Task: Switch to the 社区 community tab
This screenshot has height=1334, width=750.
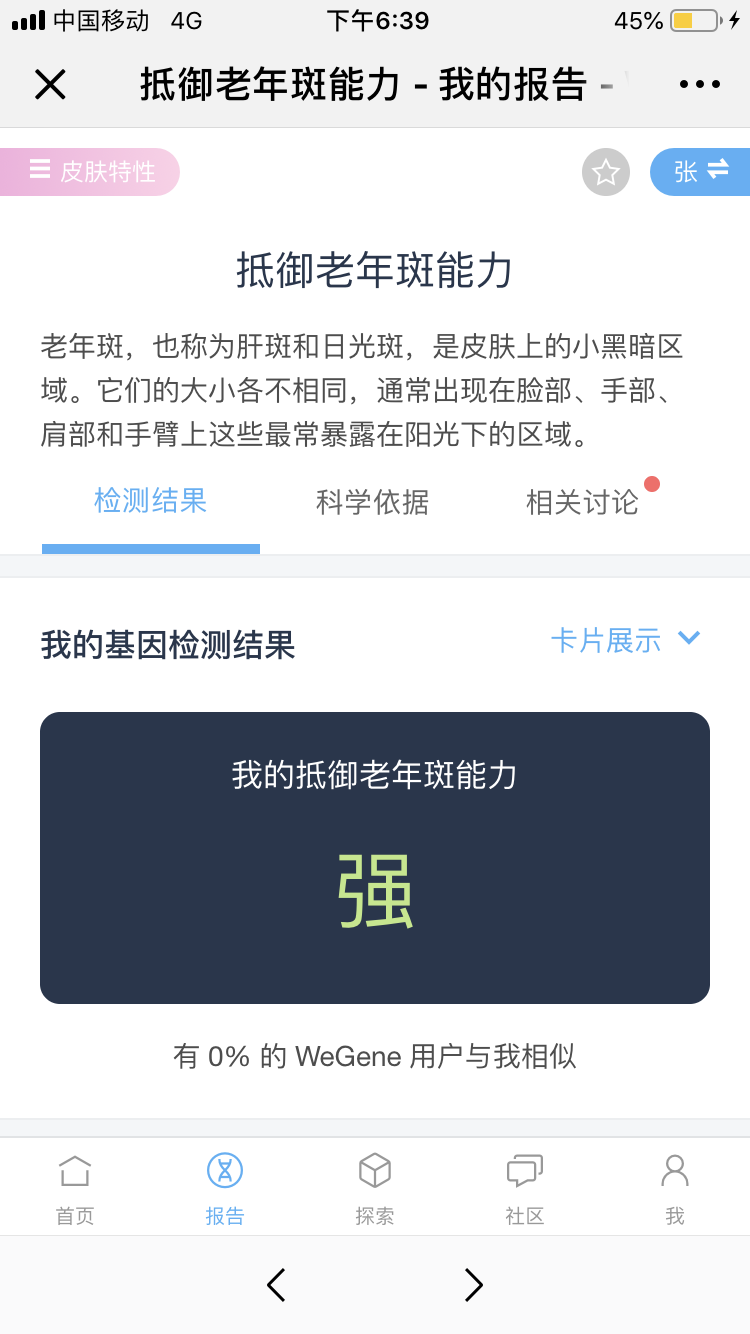Action: (525, 1189)
